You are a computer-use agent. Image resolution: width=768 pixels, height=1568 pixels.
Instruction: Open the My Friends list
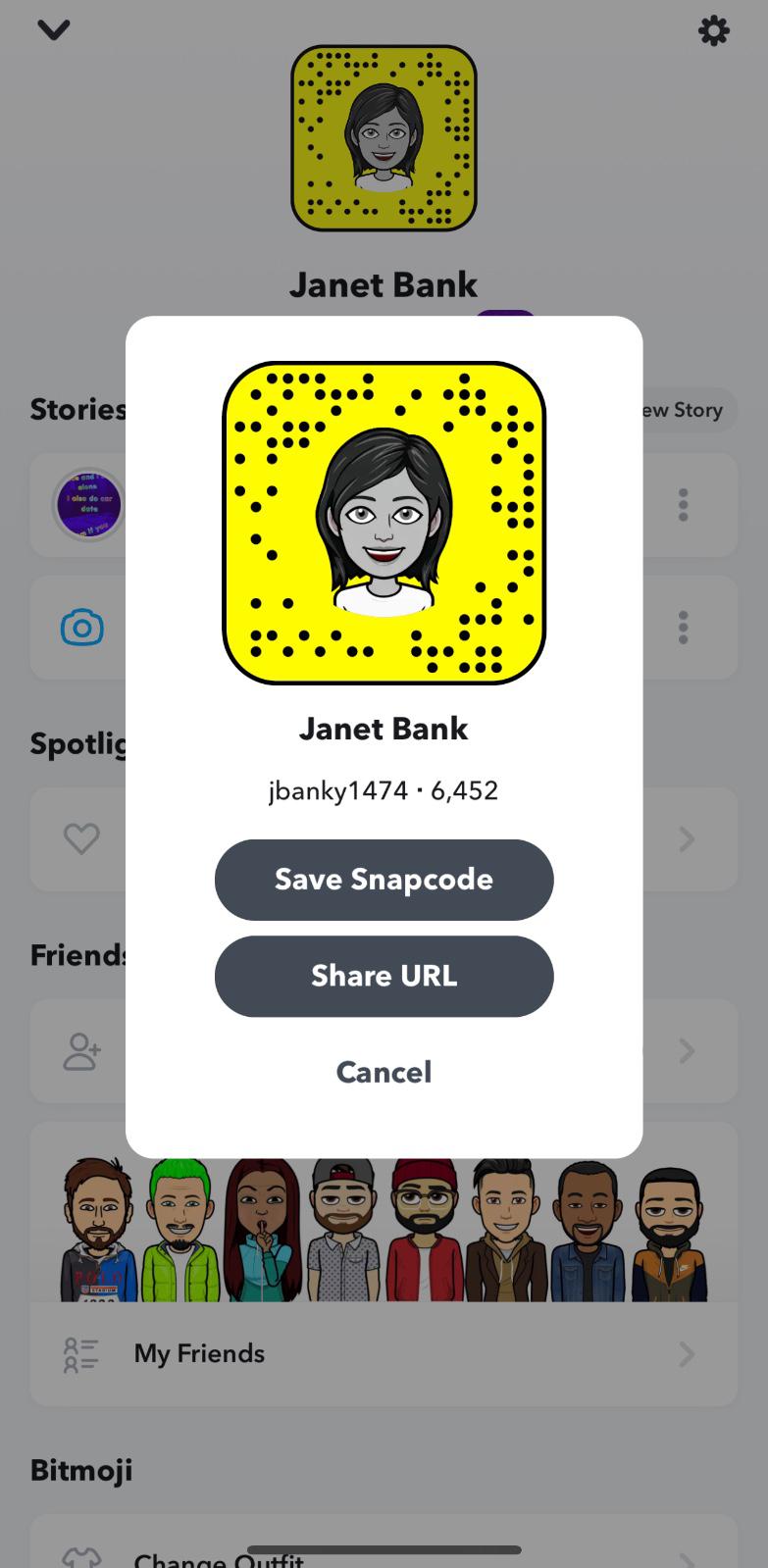pos(384,1354)
